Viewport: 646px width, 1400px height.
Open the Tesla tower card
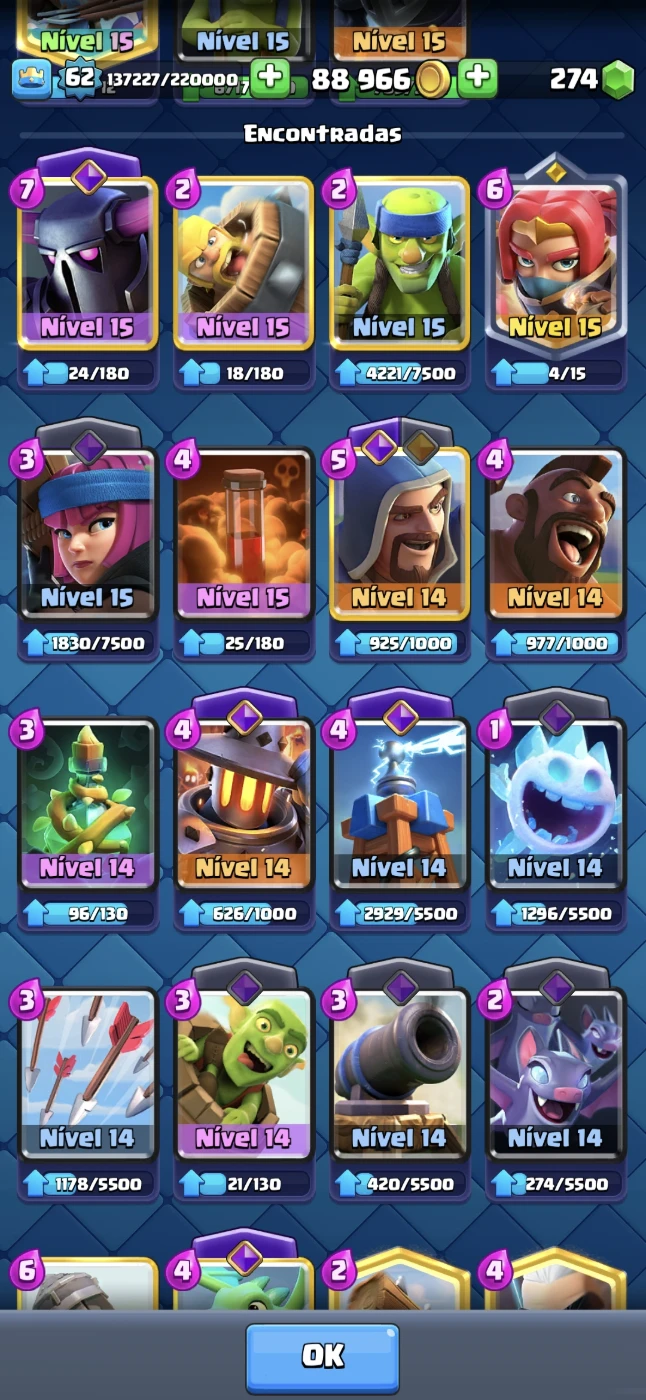399,802
